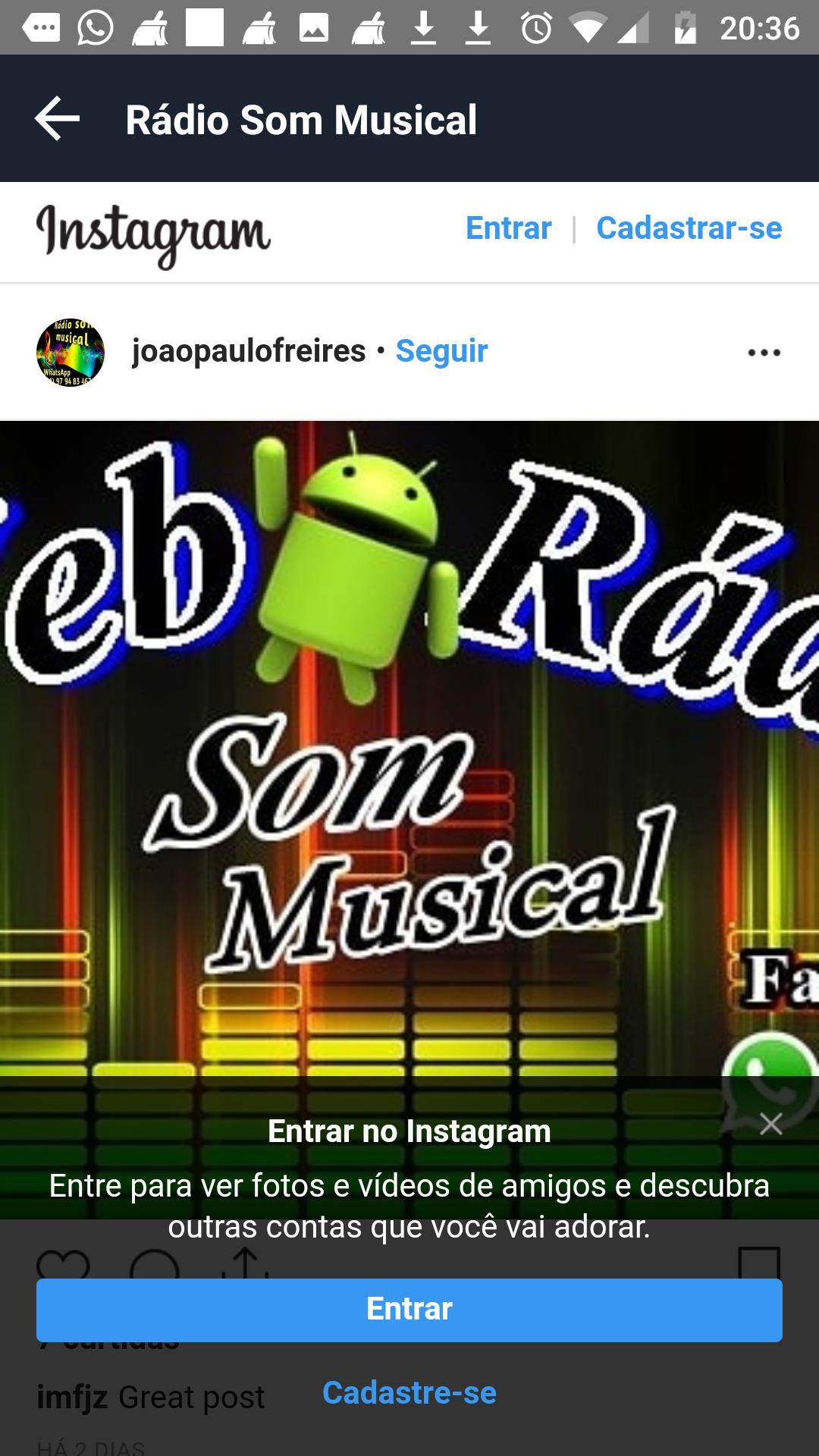819x1456 pixels.
Task: Follow the account via Seguir
Action: [441, 351]
